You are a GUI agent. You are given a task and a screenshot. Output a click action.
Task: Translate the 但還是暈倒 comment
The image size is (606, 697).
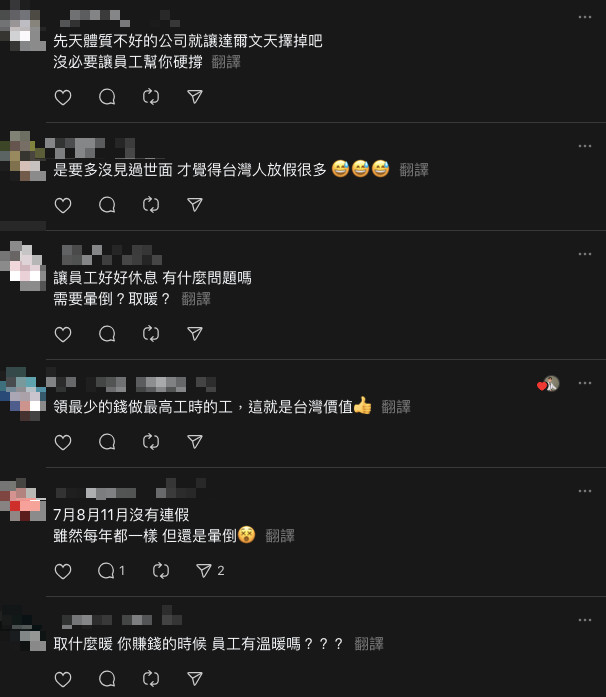pos(280,536)
